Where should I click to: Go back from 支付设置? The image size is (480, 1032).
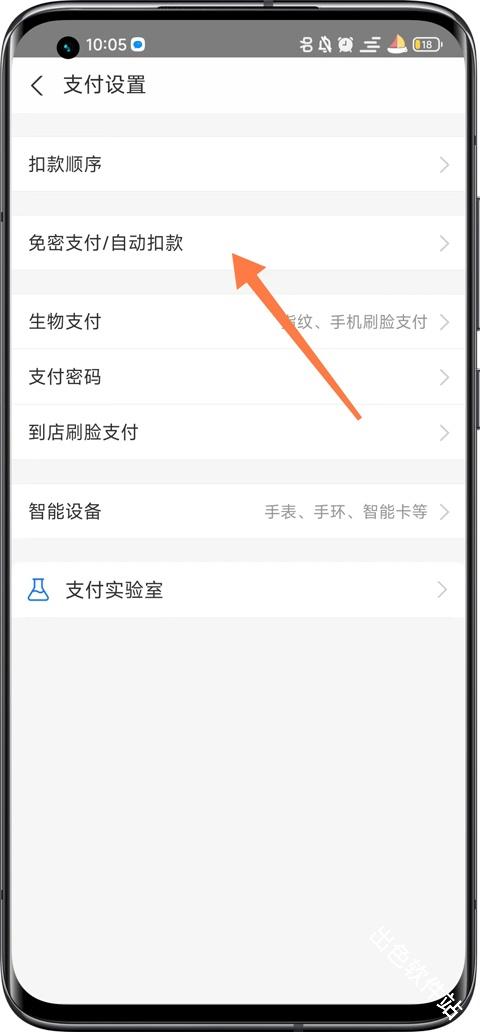(37, 86)
